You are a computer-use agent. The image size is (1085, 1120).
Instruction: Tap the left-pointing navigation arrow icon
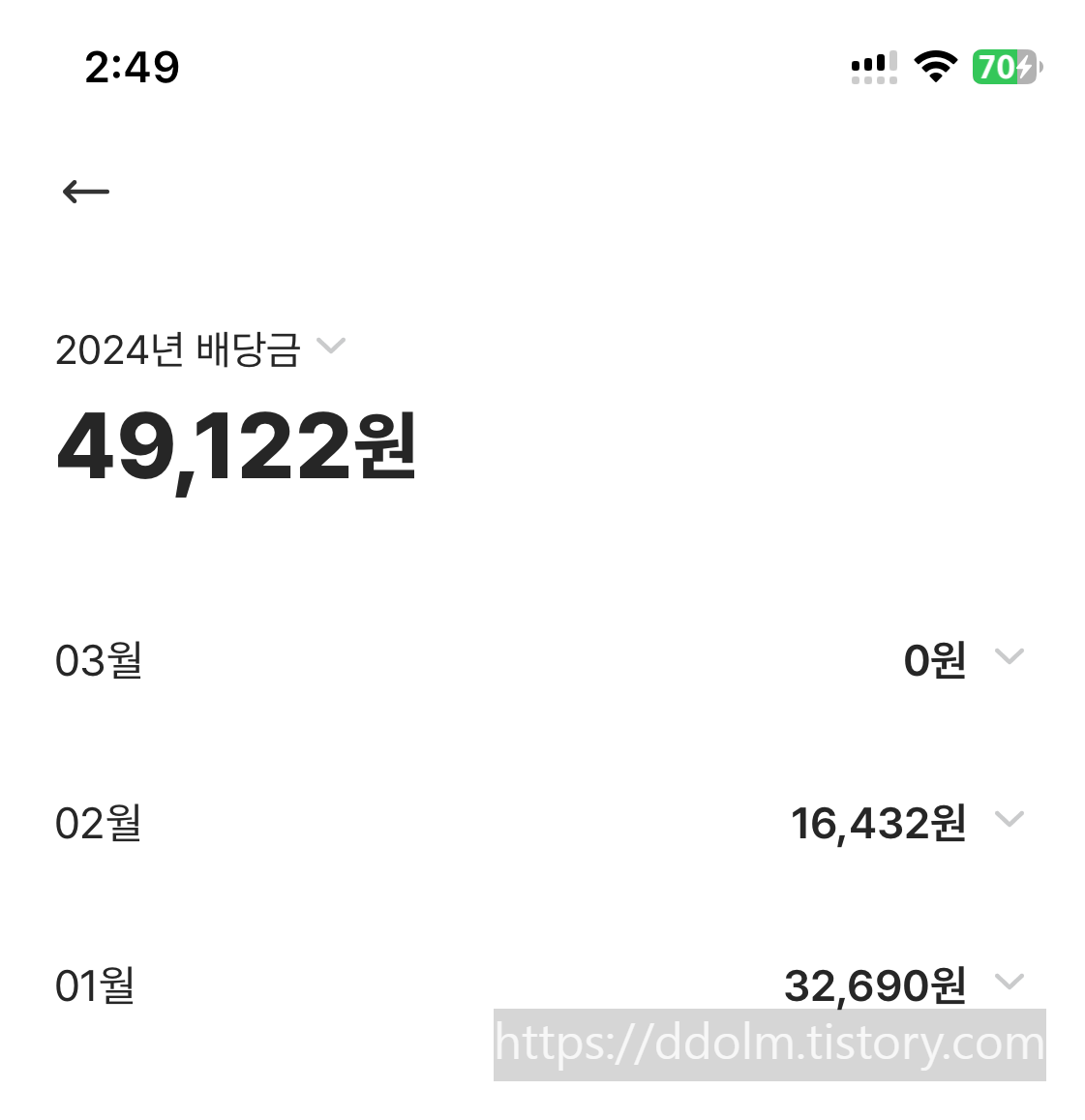click(85, 191)
